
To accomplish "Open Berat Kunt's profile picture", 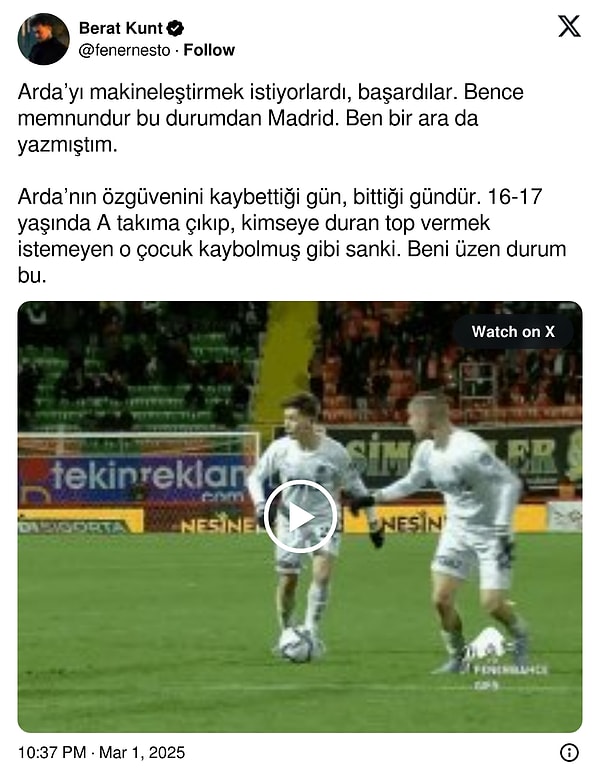I will tap(43, 39).
